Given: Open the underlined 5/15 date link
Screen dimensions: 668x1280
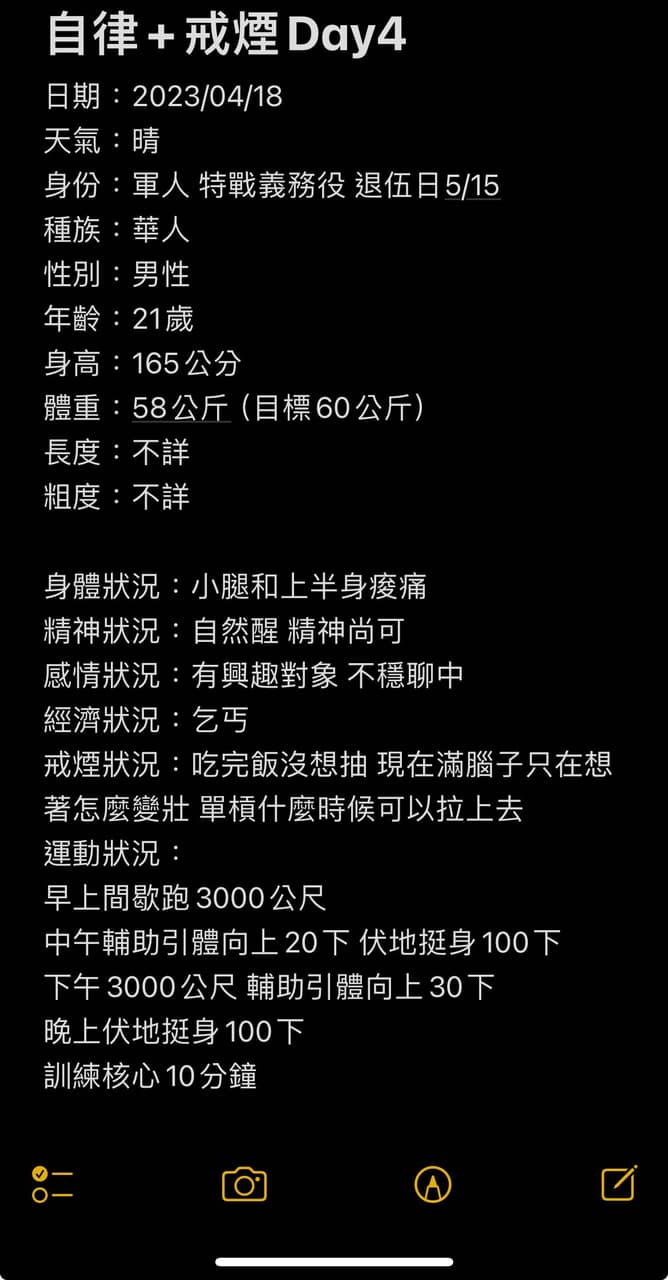Looking at the screenshot, I should [x=472, y=186].
